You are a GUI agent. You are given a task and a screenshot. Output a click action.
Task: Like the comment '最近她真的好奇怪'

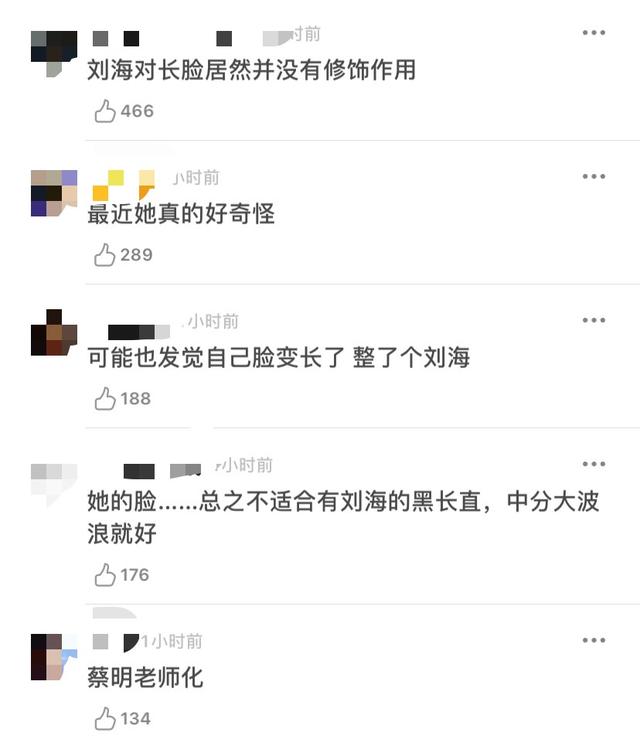pos(105,255)
